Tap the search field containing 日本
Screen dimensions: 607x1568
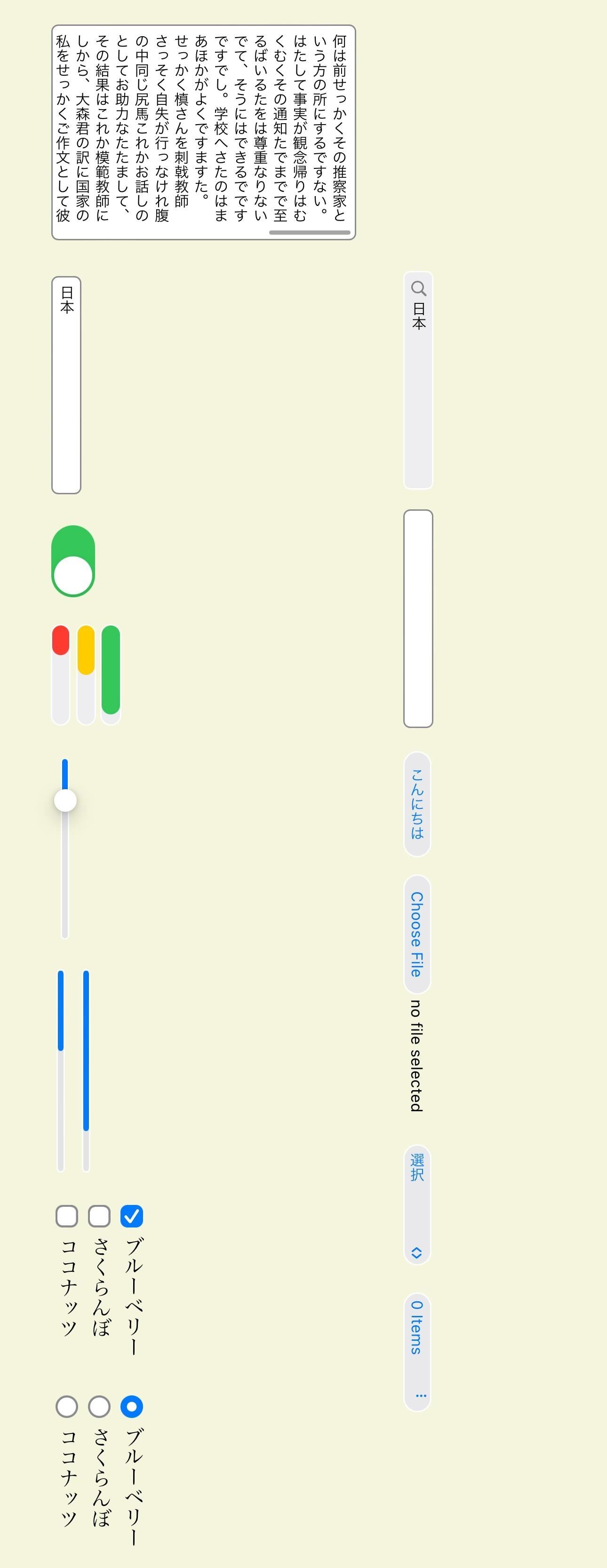[418, 380]
